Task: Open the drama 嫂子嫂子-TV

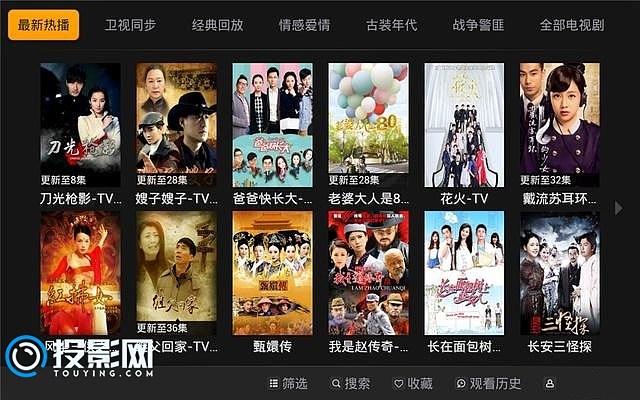Action: pos(176,125)
